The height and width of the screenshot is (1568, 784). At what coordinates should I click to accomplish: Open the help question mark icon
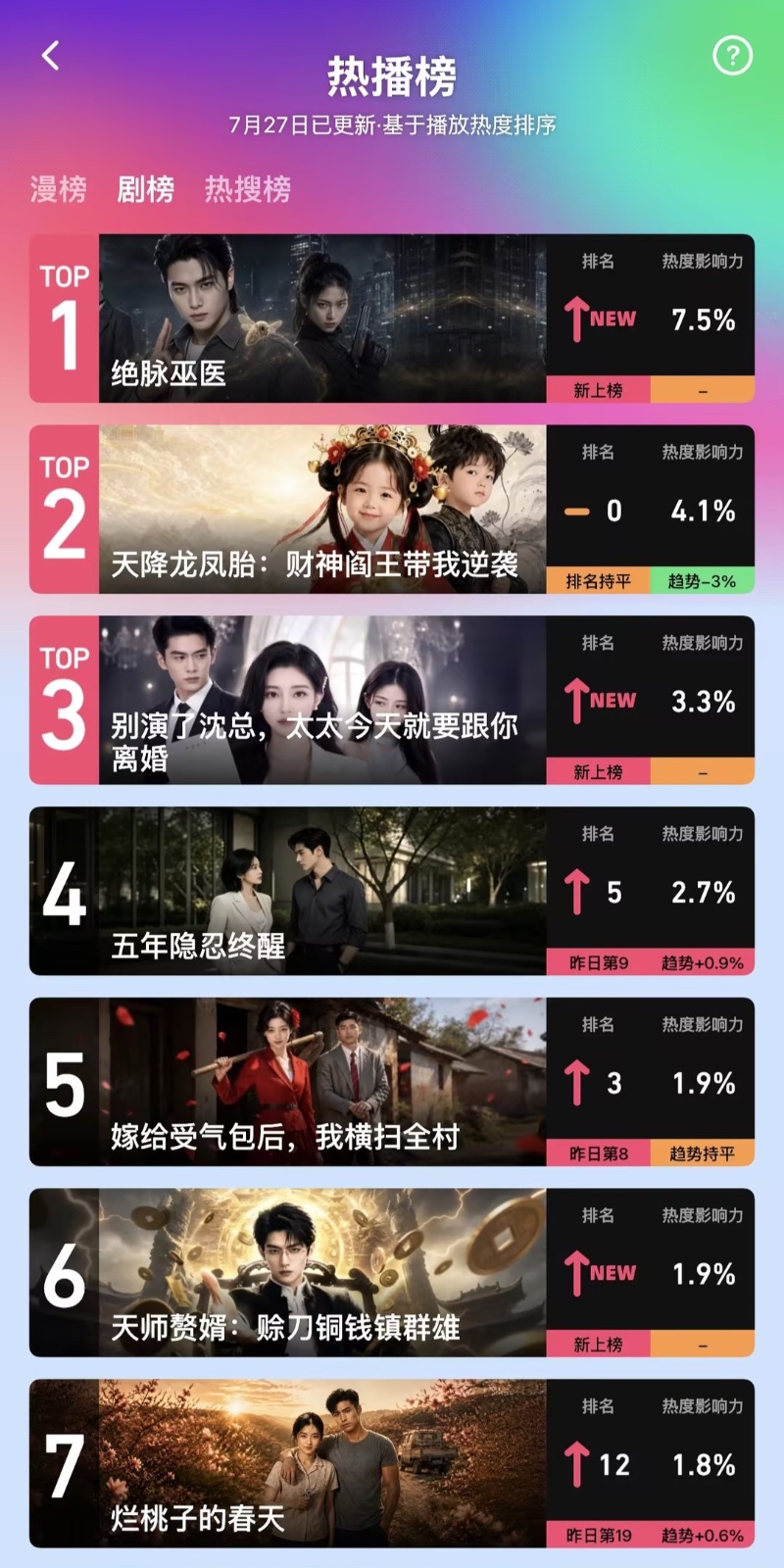(732, 56)
